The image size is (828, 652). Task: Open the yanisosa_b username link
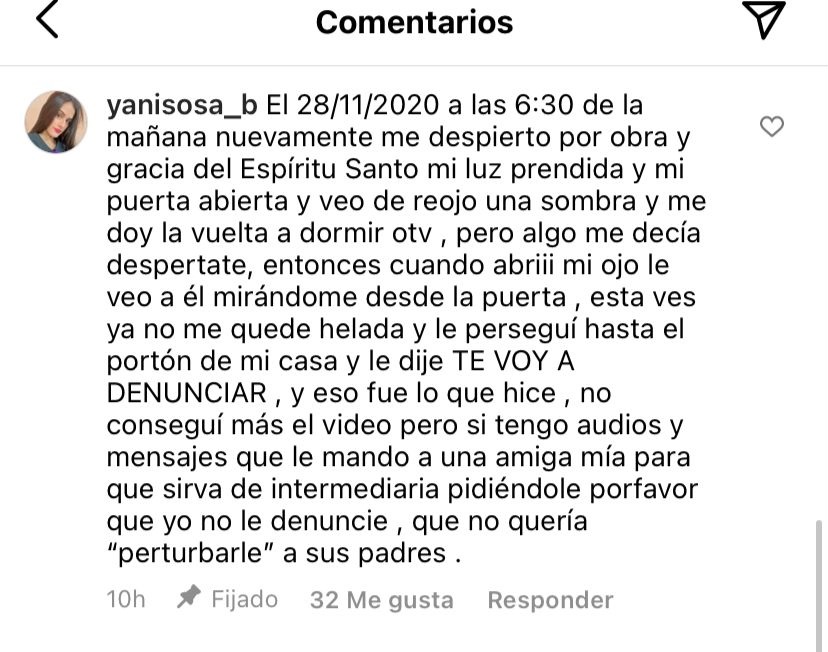pyautogui.click(x=182, y=105)
